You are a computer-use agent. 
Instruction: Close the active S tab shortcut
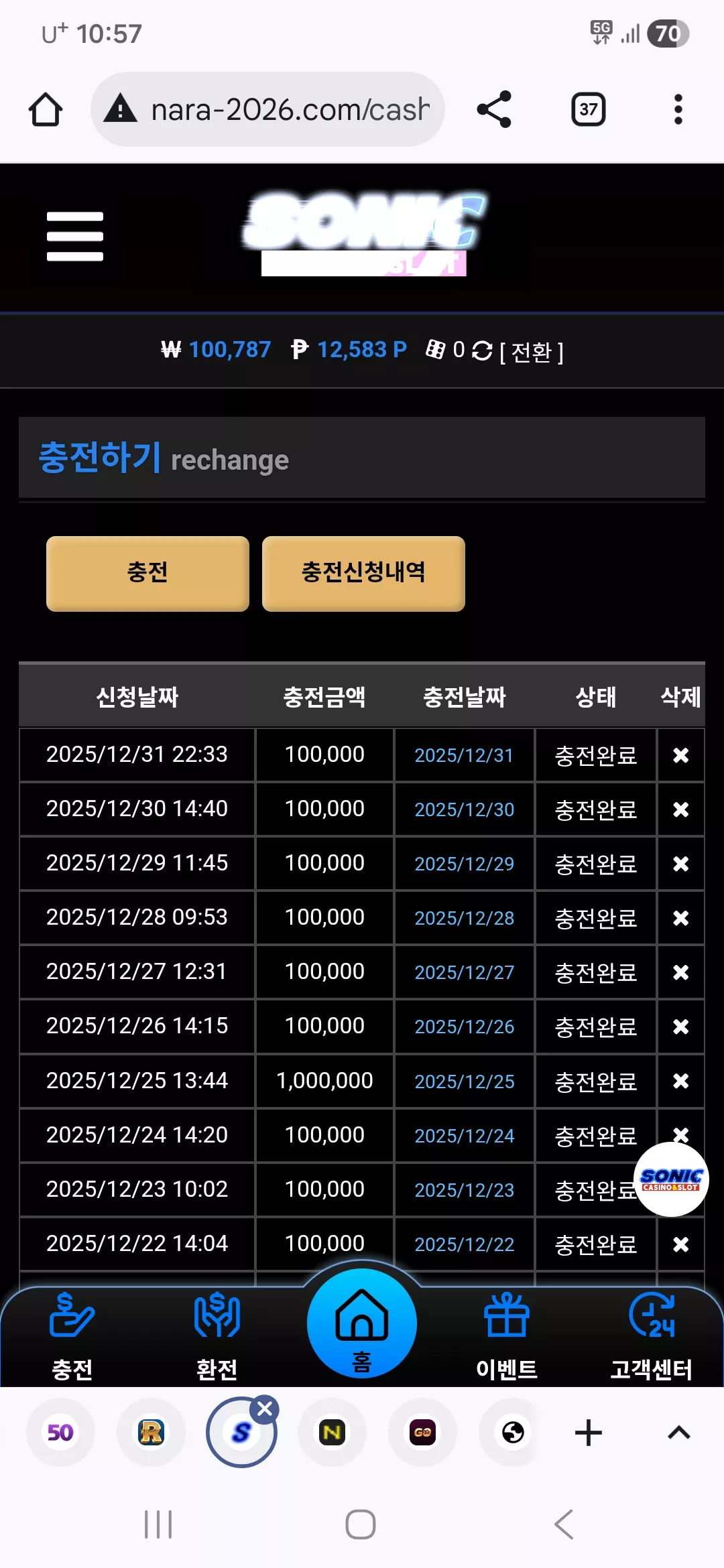(265, 1409)
